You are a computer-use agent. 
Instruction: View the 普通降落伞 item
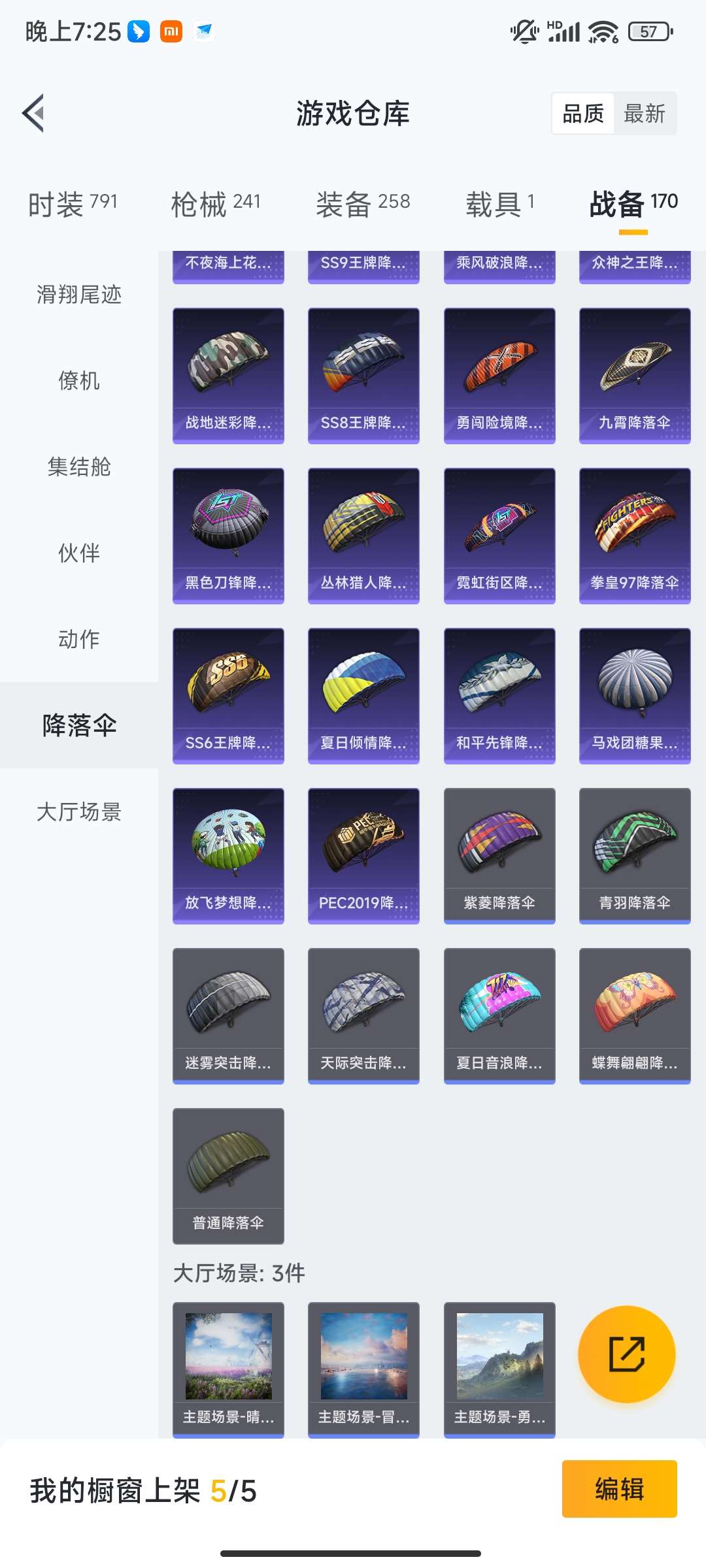[228, 1176]
